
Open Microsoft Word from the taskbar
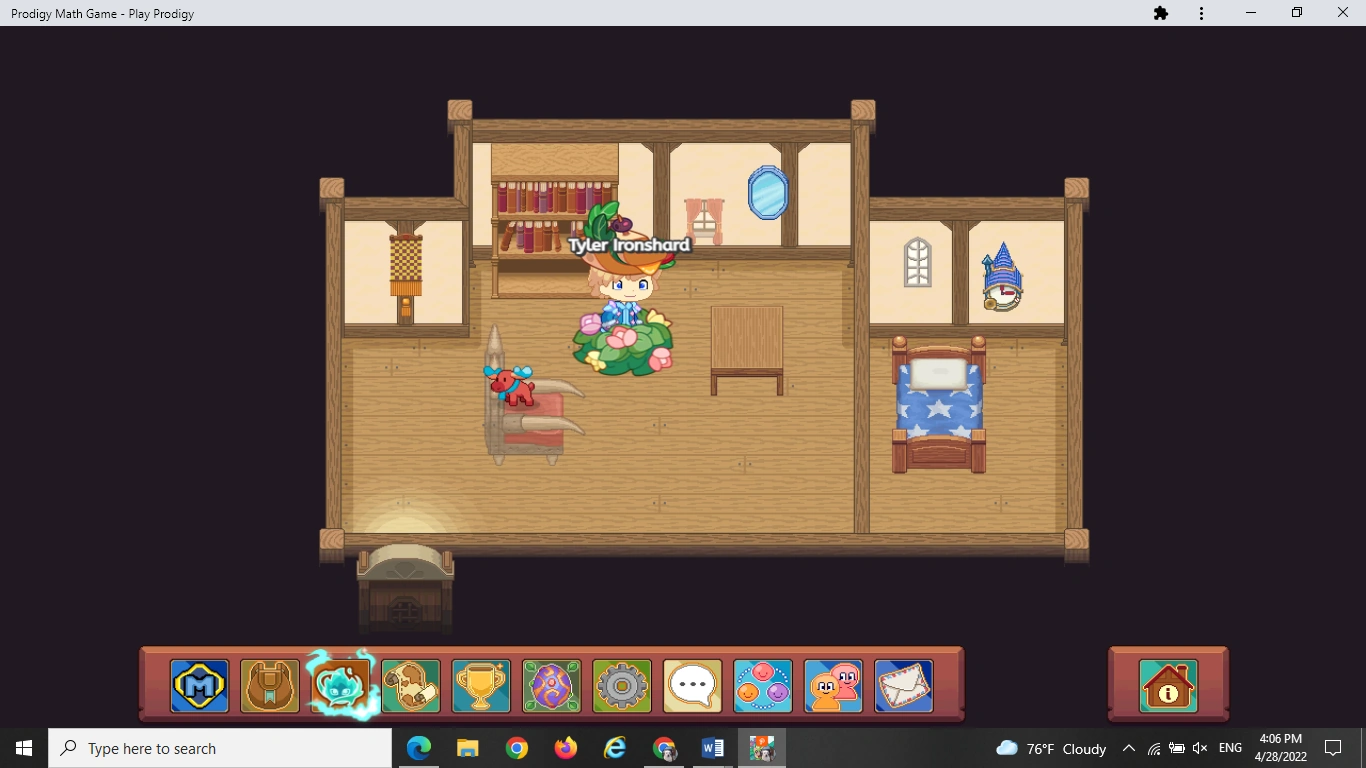[713, 748]
